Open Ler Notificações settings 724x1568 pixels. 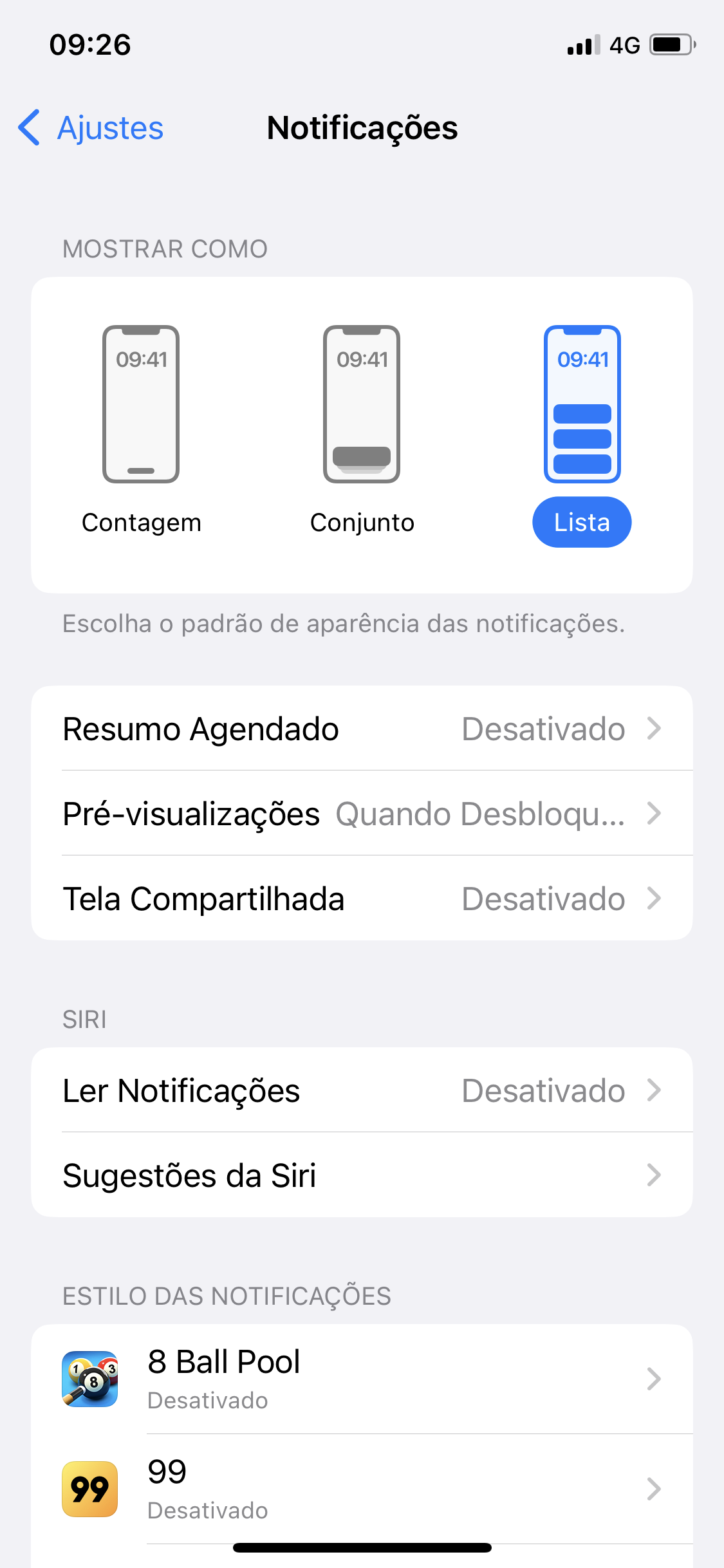click(362, 1090)
